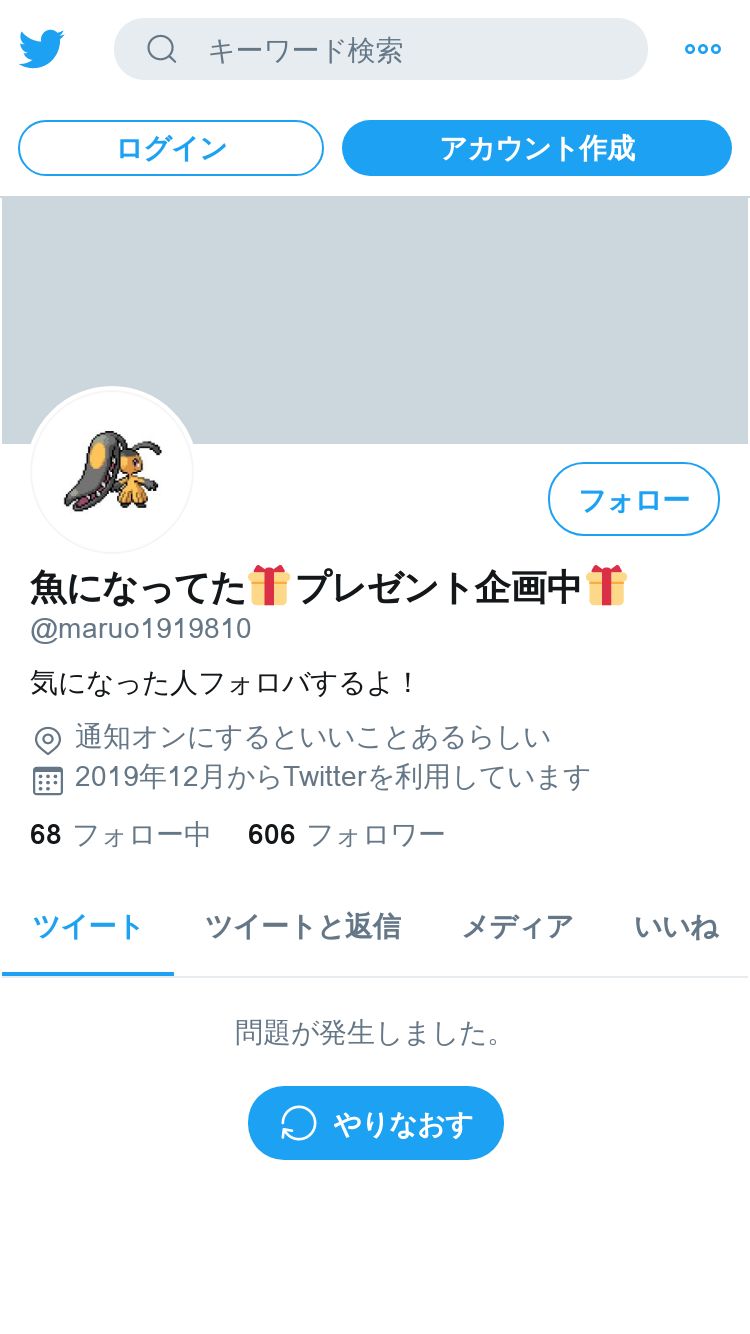View the 68 フォロー中 list

tap(120, 834)
